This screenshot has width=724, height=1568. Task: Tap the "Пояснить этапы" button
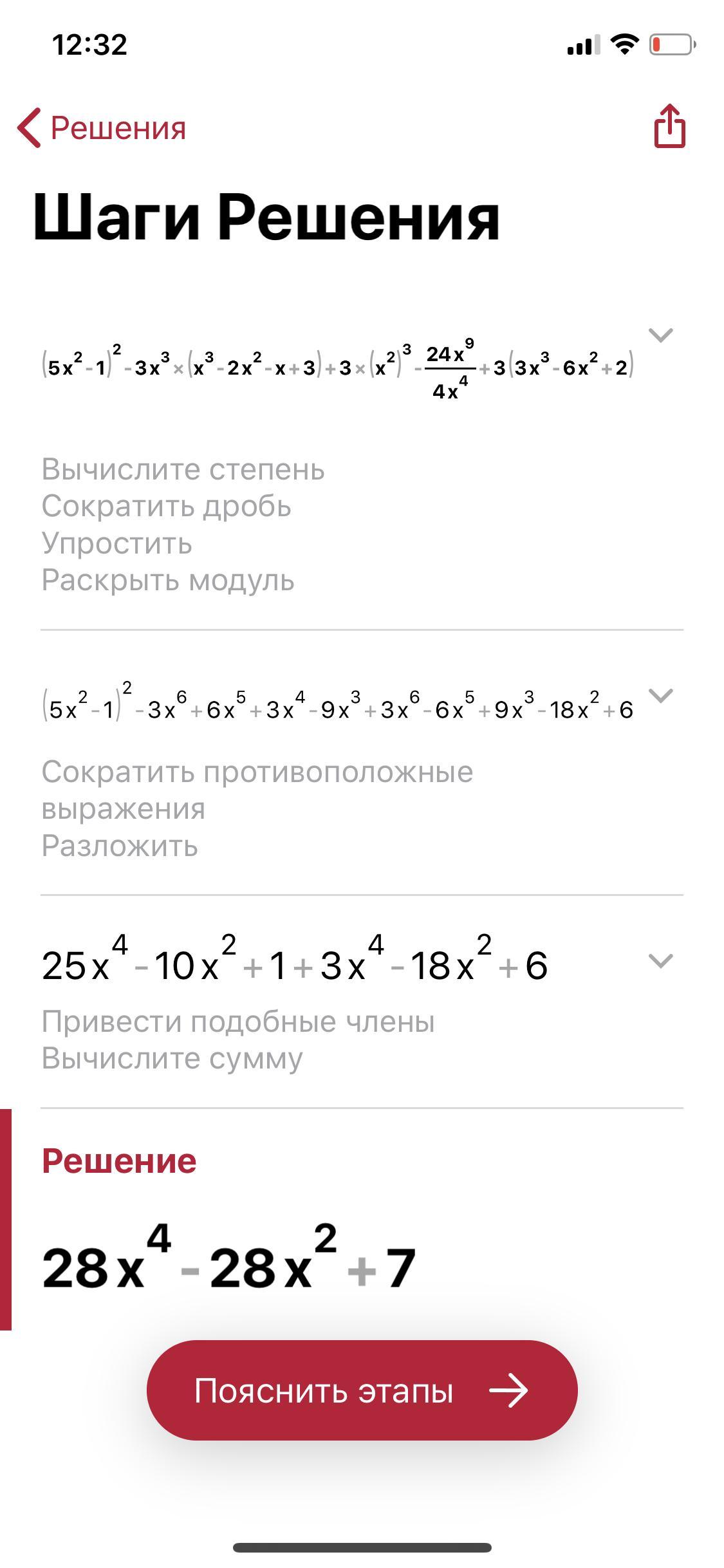click(x=362, y=1390)
